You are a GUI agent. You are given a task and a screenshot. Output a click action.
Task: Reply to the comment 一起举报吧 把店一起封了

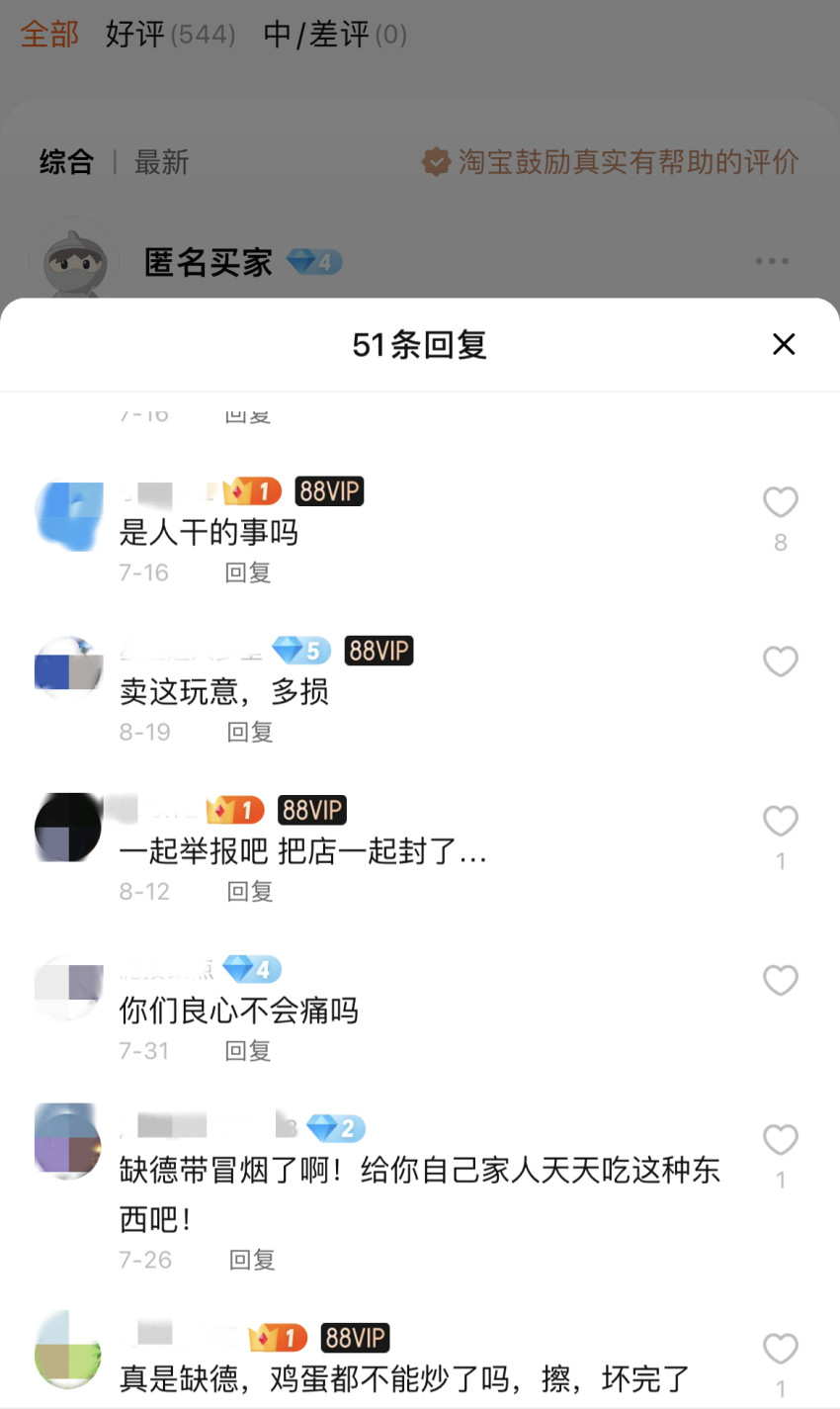click(248, 891)
